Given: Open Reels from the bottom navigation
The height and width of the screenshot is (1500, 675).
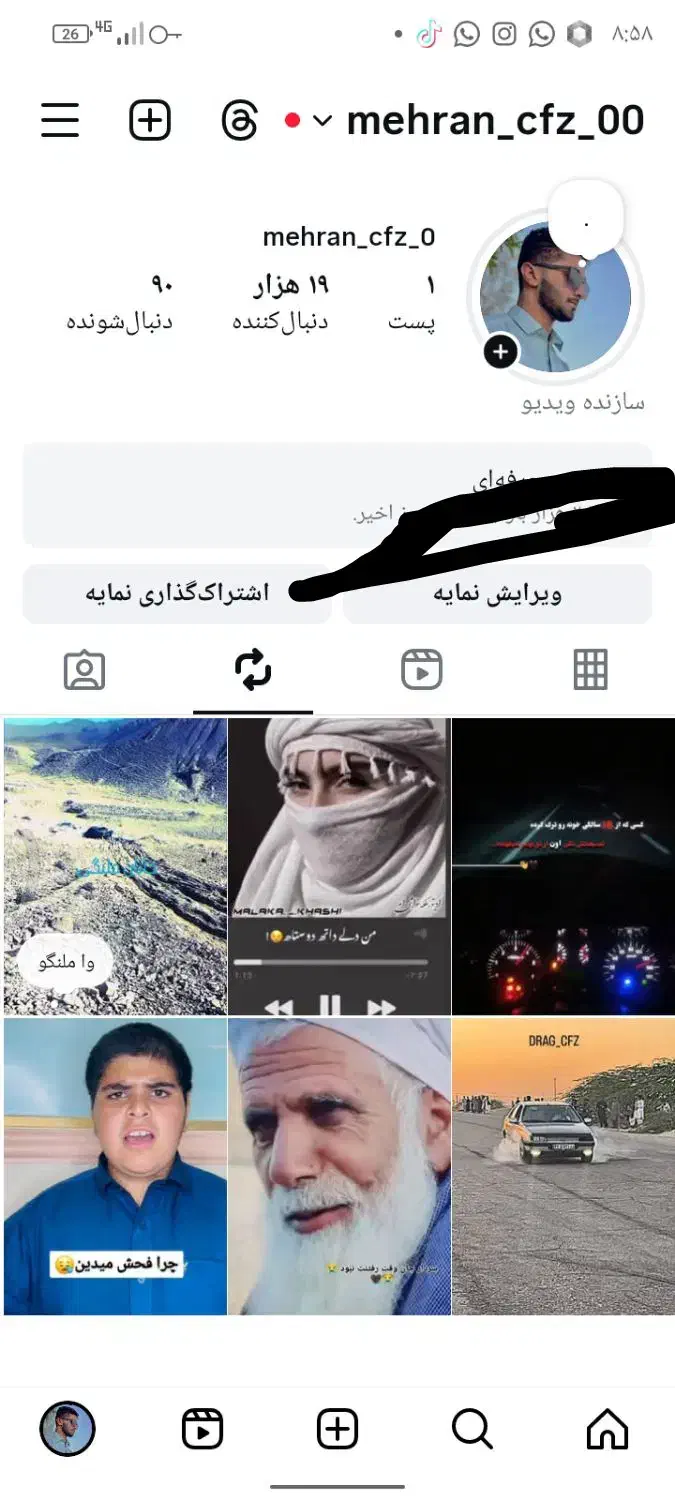Looking at the screenshot, I should tap(202, 1429).
